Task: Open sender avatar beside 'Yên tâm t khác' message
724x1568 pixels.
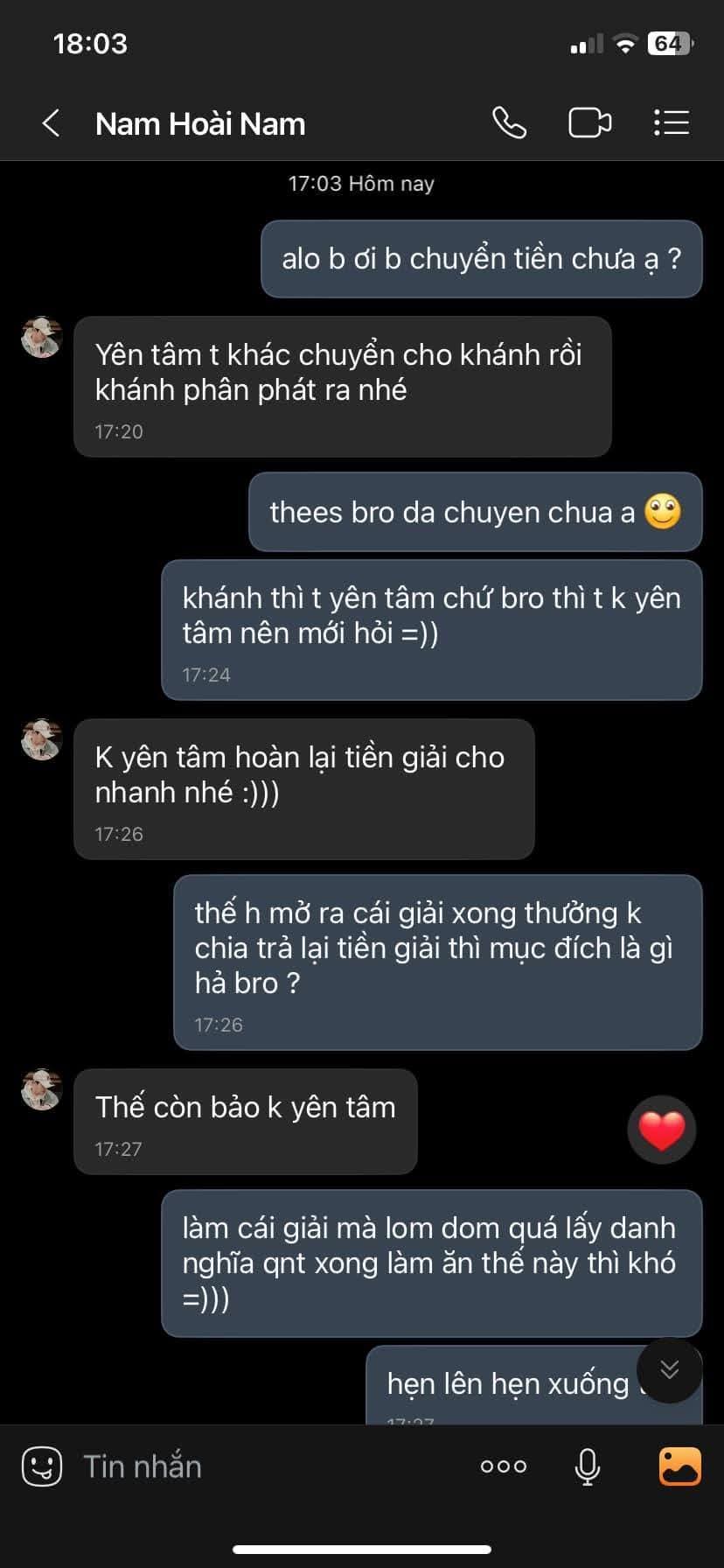Action: (x=41, y=338)
